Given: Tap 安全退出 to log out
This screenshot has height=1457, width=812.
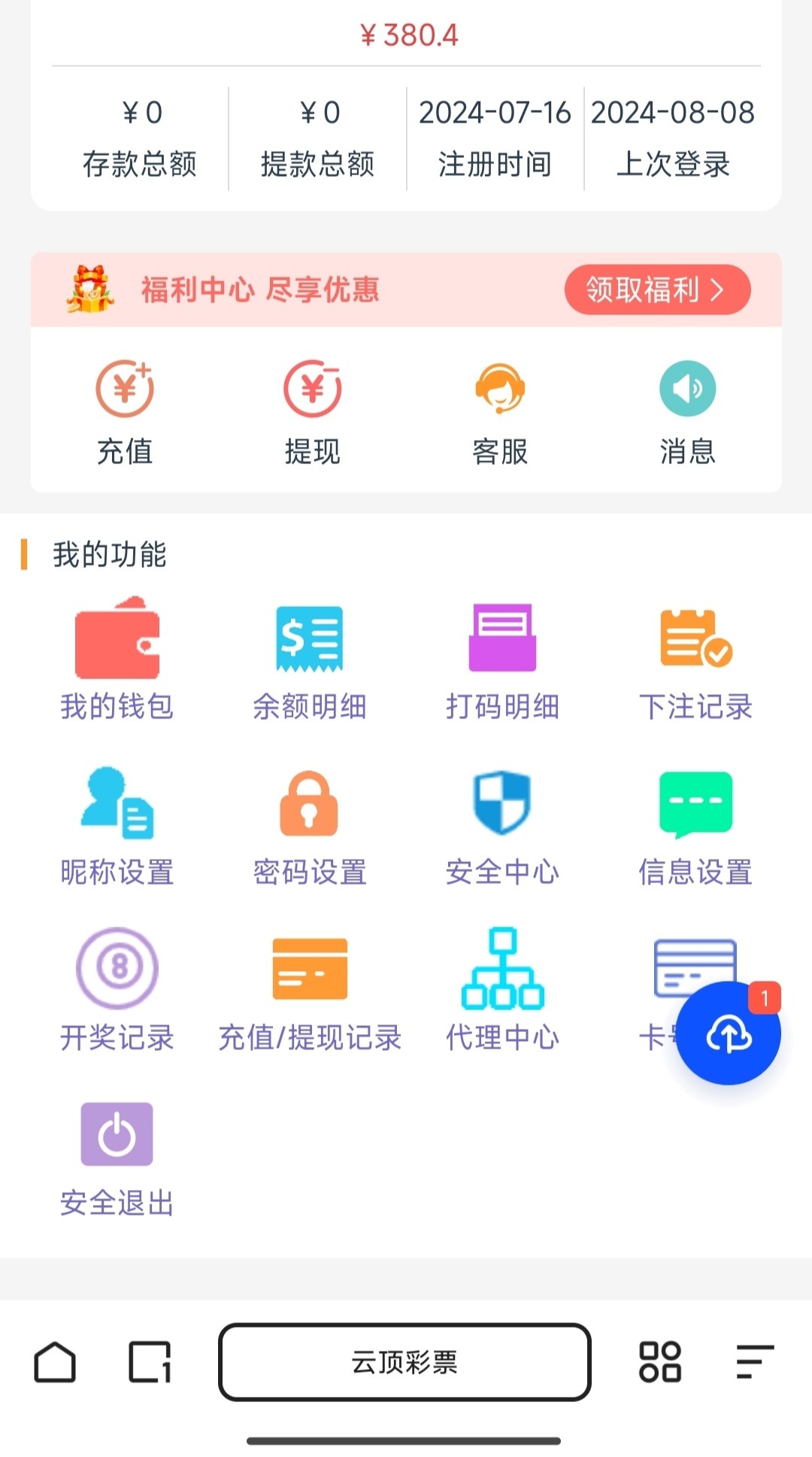Looking at the screenshot, I should (x=117, y=1158).
